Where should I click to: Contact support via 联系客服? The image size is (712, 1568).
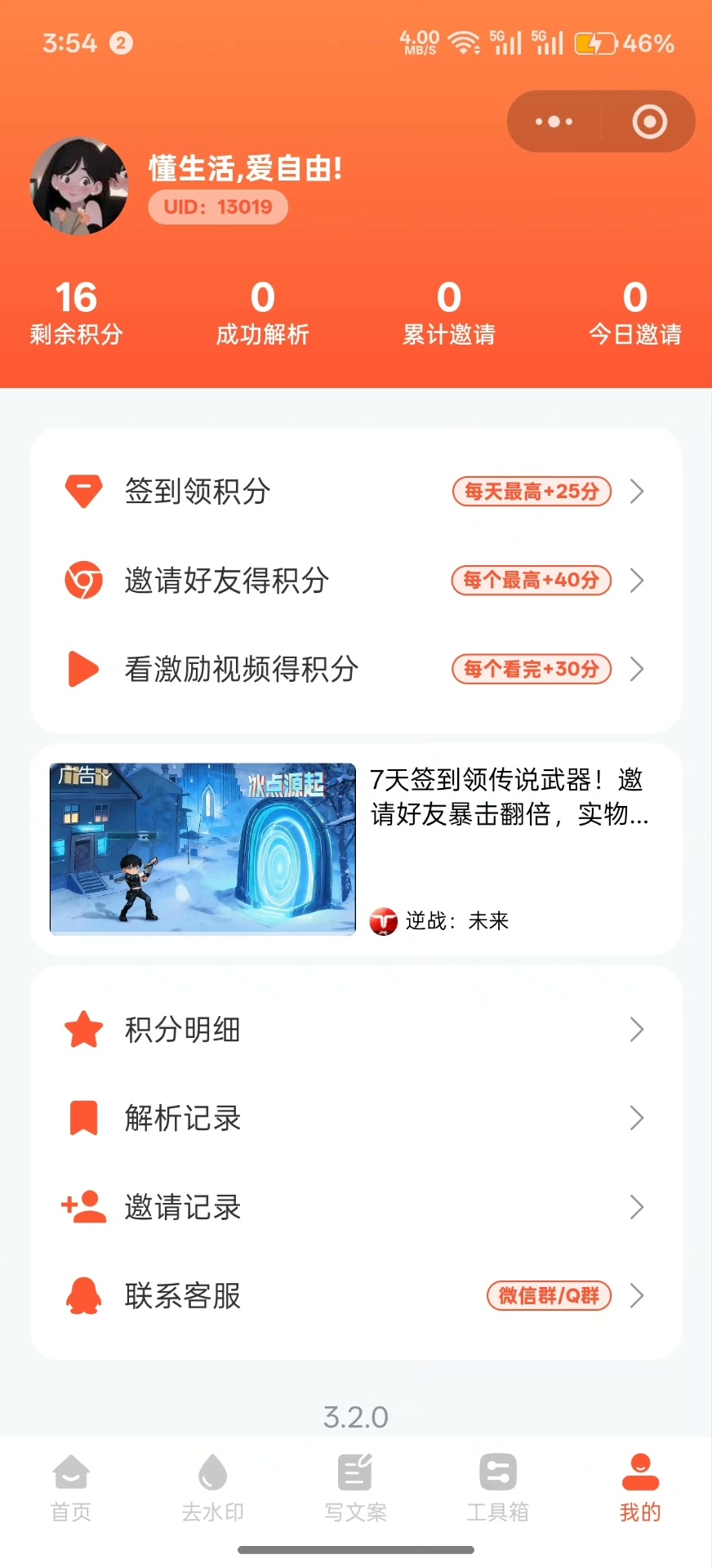click(355, 1296)
